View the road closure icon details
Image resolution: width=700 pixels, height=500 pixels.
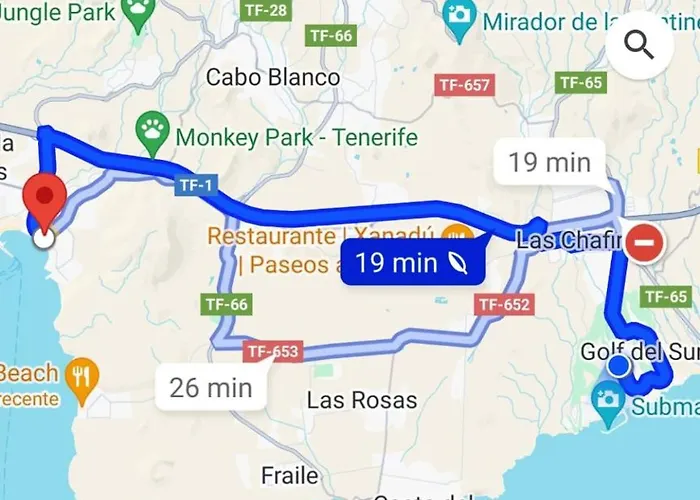coord(645,243)
